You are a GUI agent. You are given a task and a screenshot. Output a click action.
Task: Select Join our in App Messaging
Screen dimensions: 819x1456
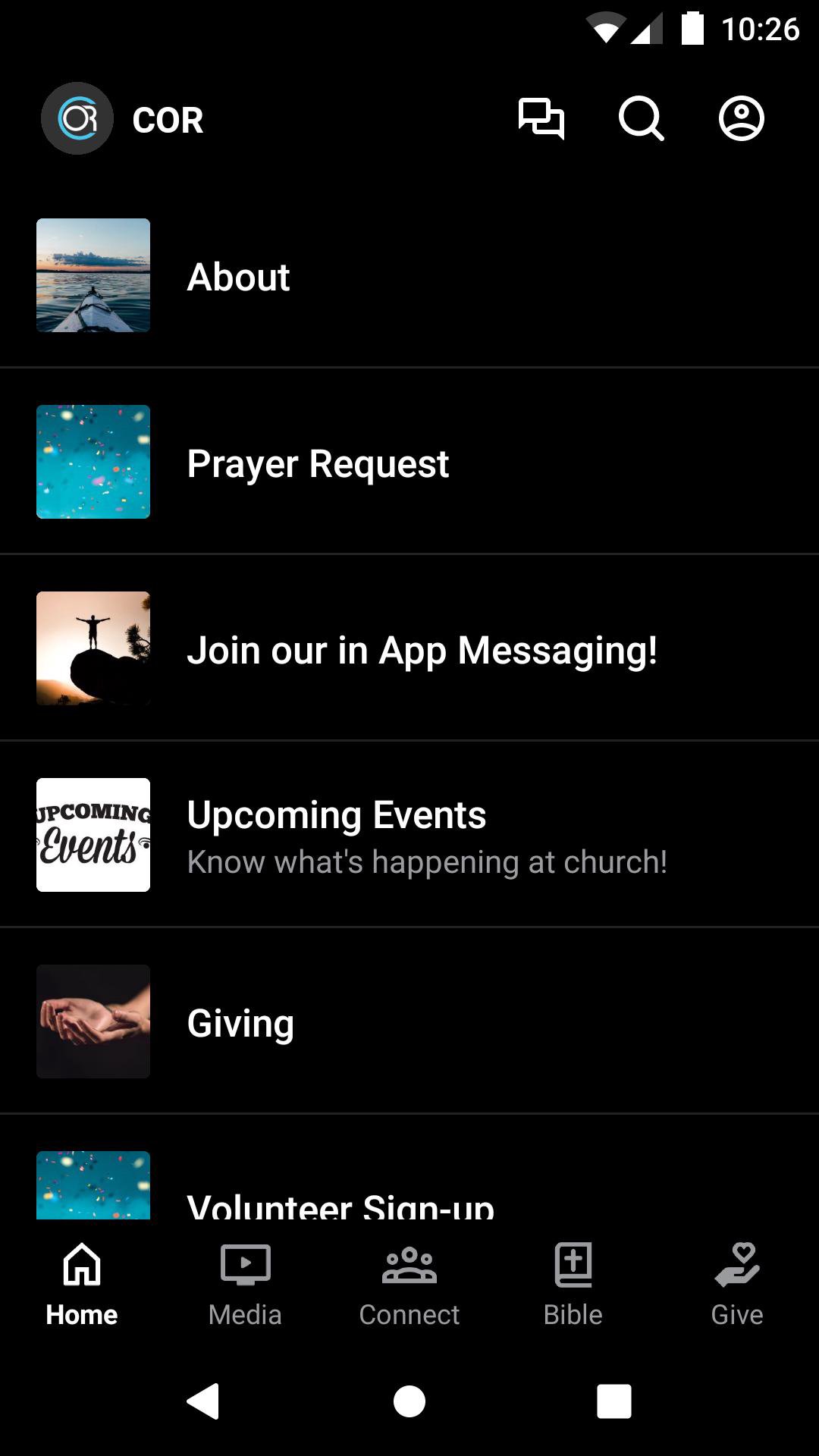[409, 649]
